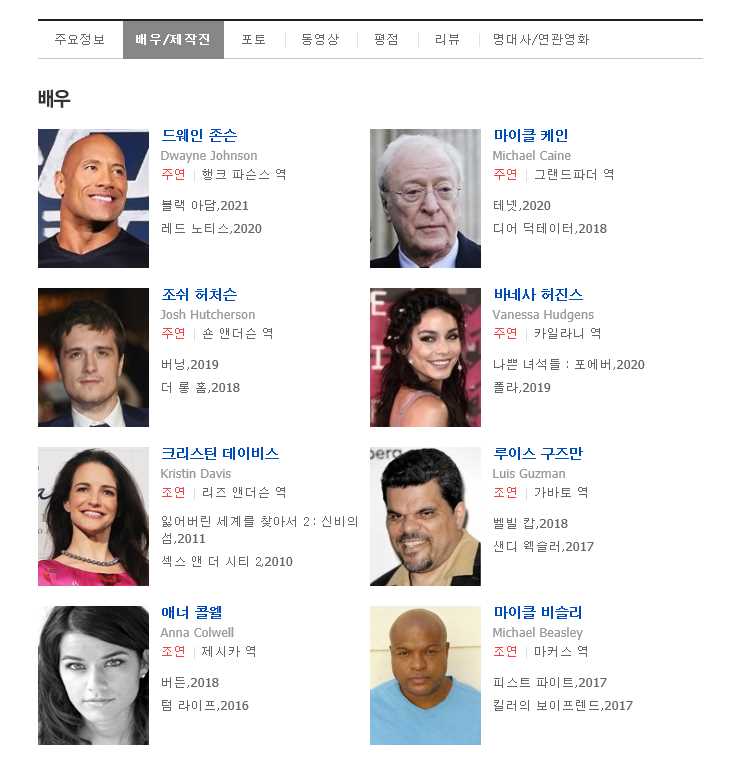Open the film 버닝,2019
Screen dimensions: 742x758
[189, 365]
